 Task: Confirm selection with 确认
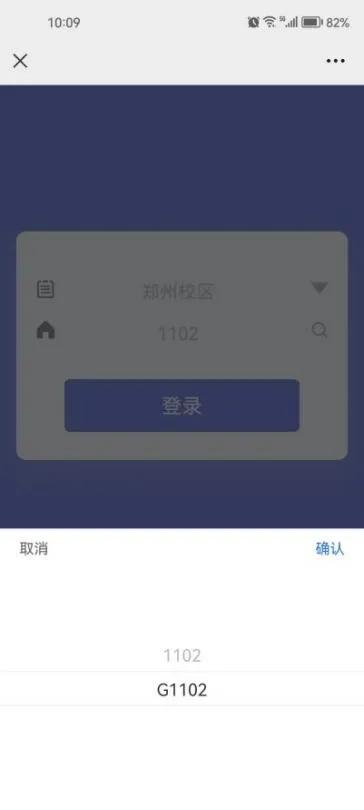330,549
